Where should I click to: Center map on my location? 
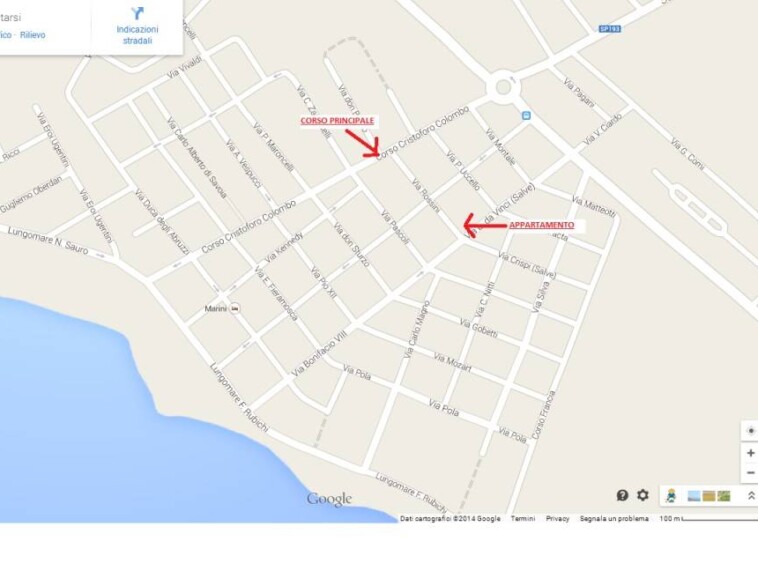[x=750, y=431]
